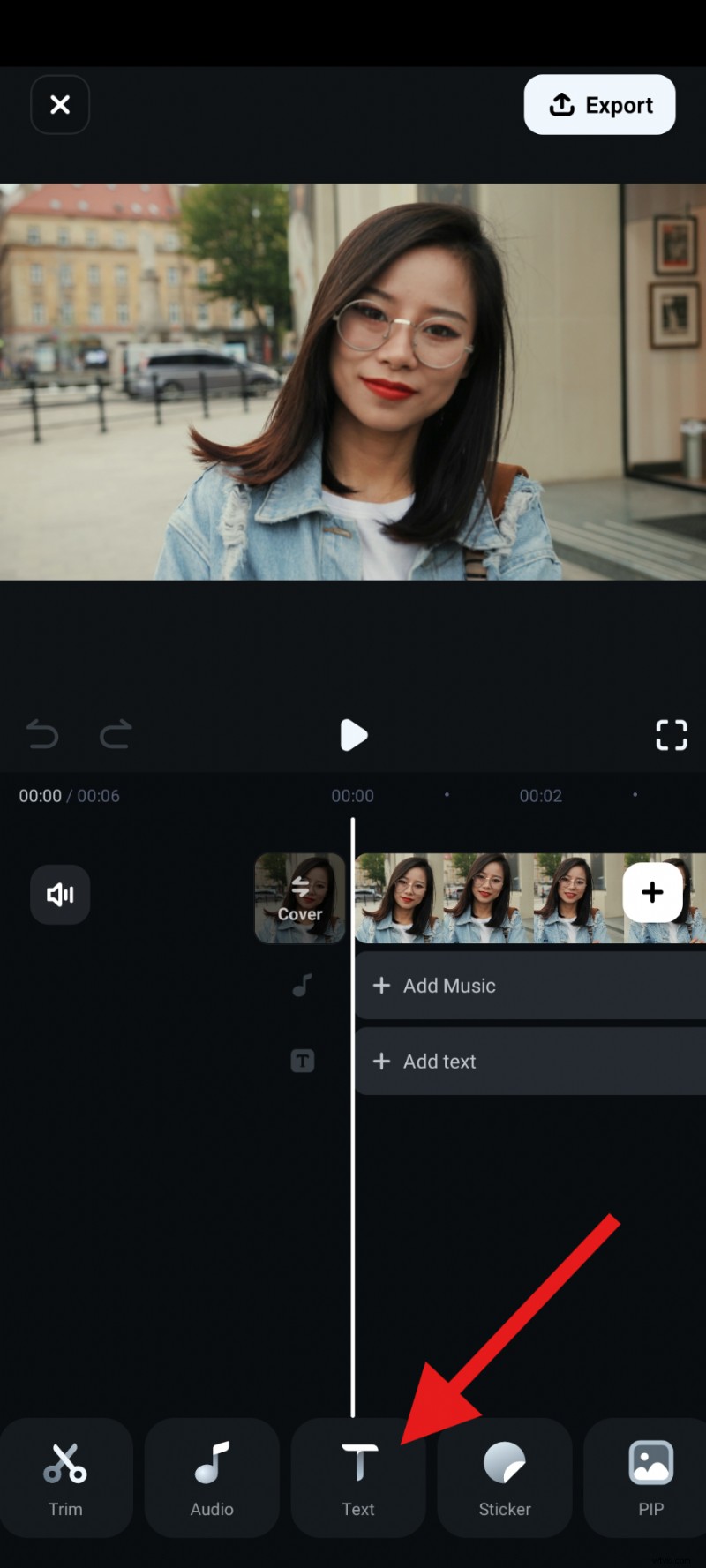Click the music note track icon
706x1568 pixels.
coord(301,986)
